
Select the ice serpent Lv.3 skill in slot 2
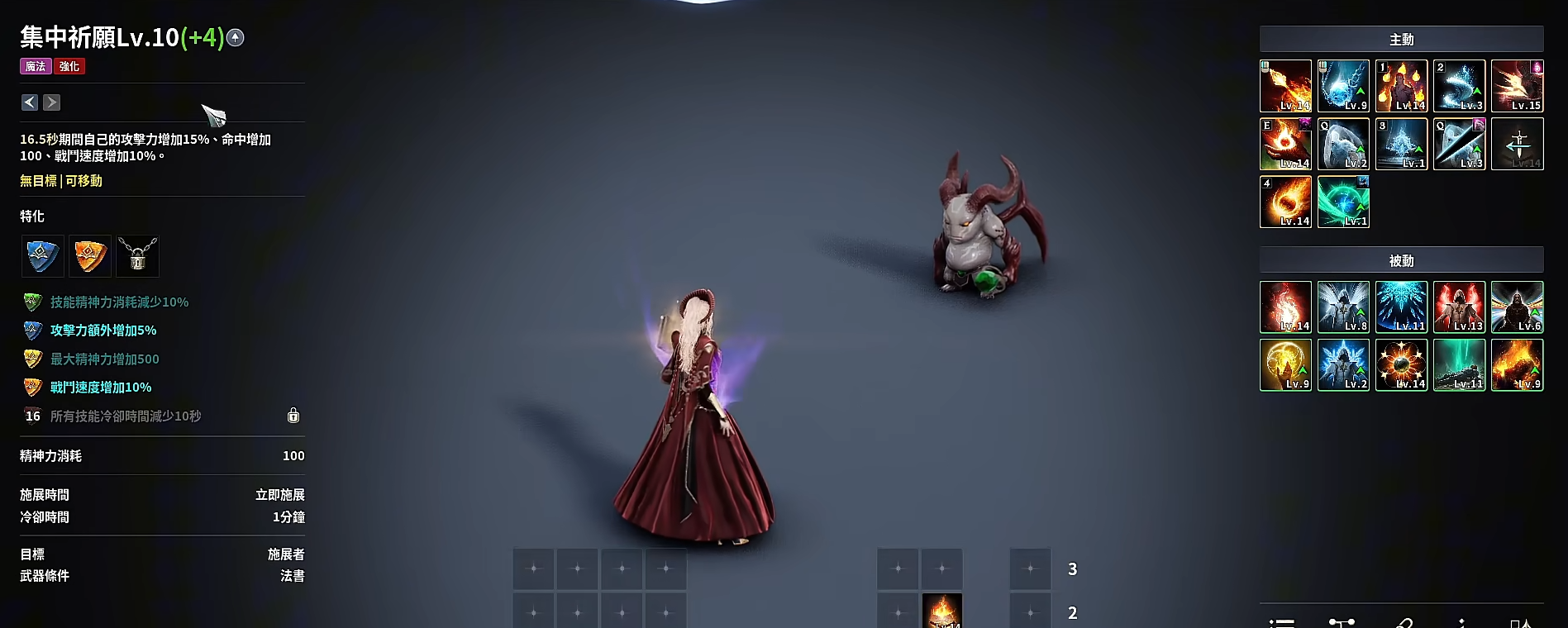(1459, 86)
